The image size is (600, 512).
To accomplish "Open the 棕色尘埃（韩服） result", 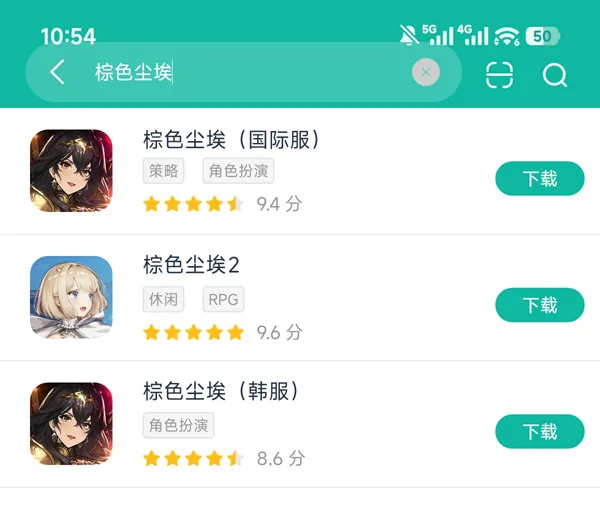I will (x=221, y=391).
